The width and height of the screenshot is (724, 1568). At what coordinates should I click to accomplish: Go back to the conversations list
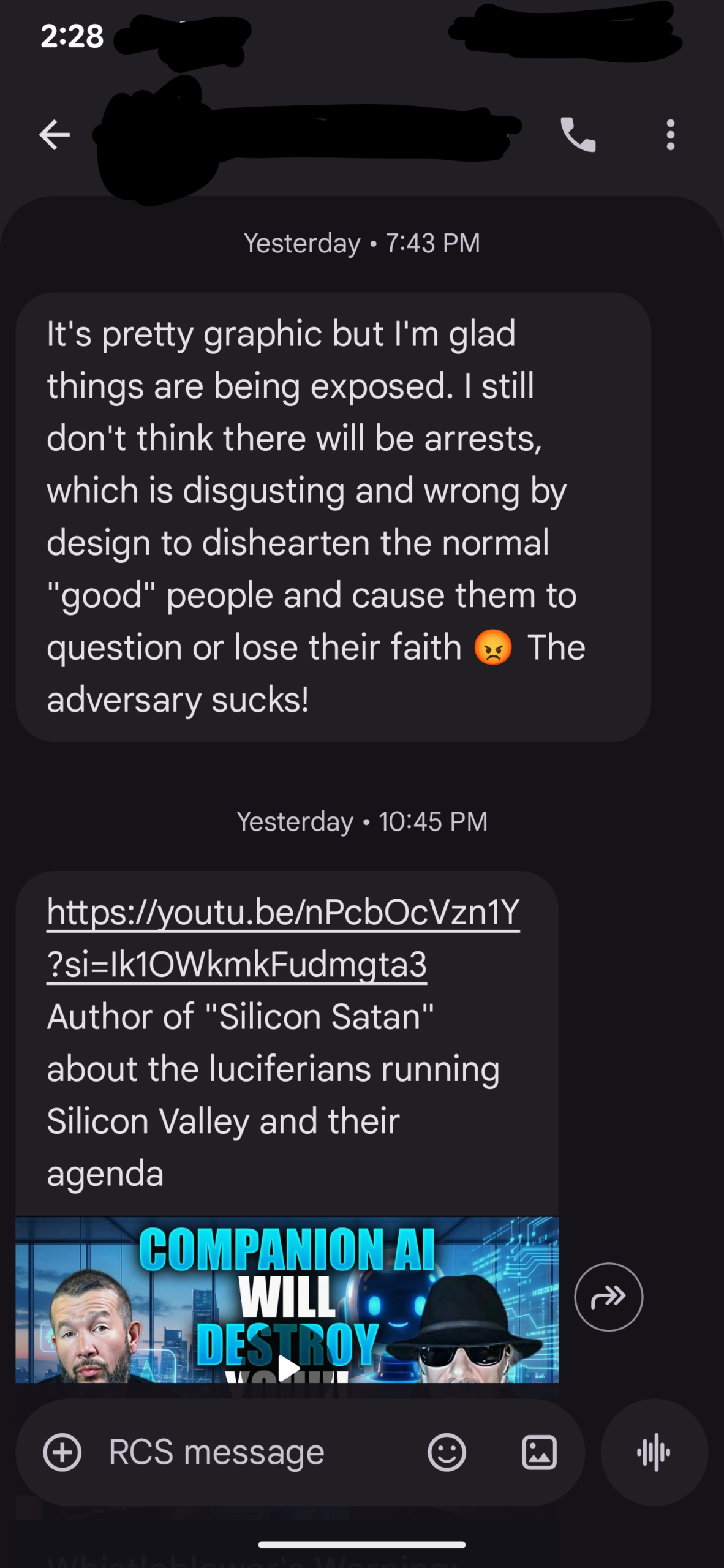[55, 135]
